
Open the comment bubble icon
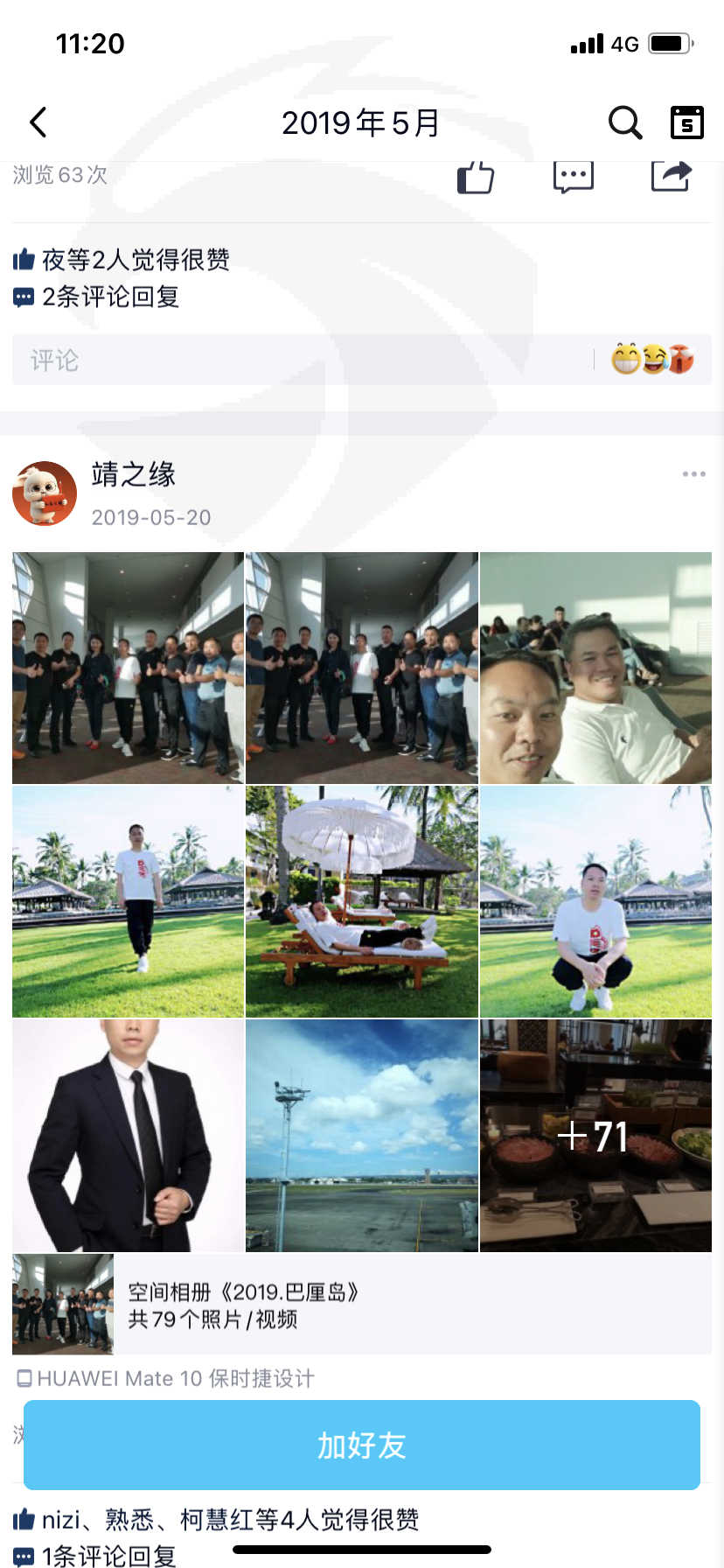coord(574,178)
